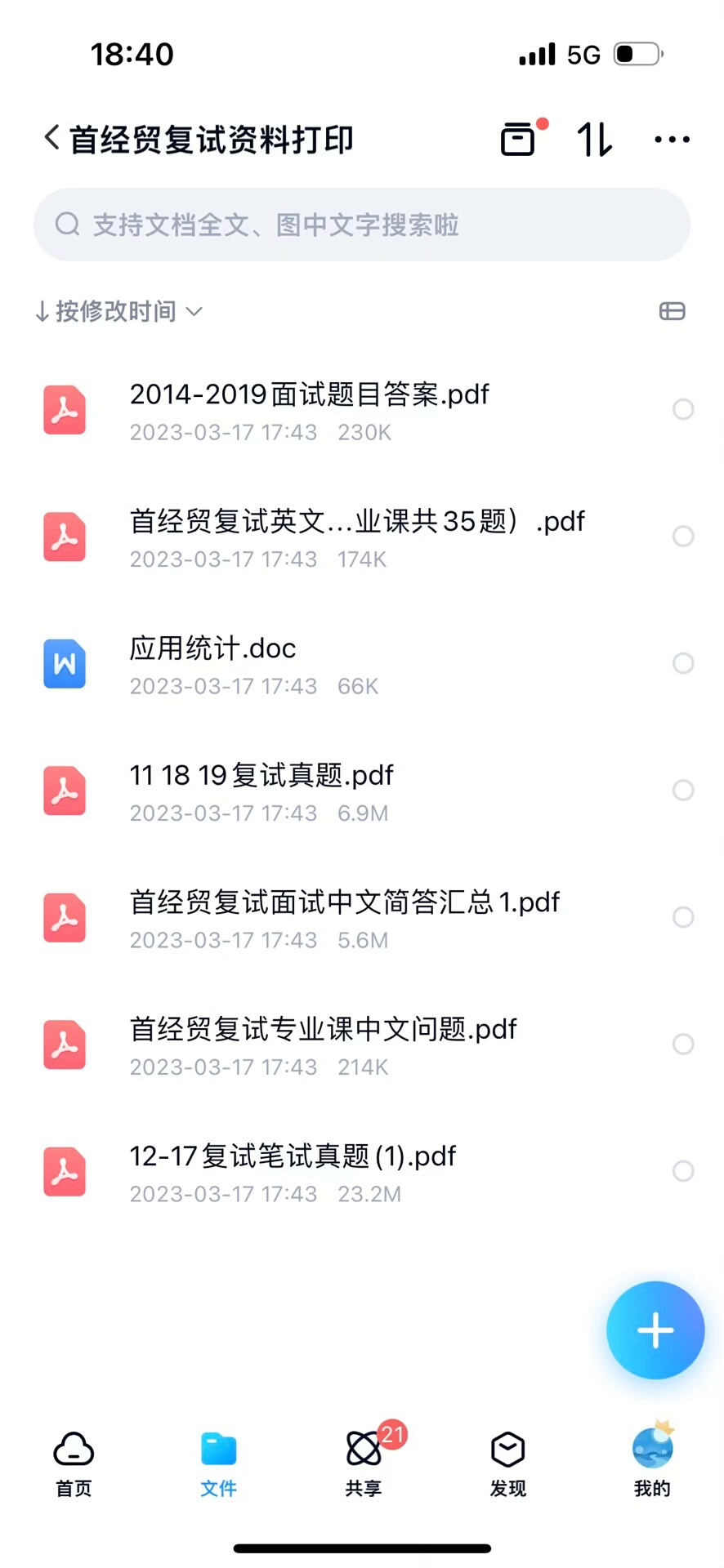Open 首经贸复试面试中文简答汇总1.pdf
This screenshot has height=1568, width=724.
tap(344, 903)
